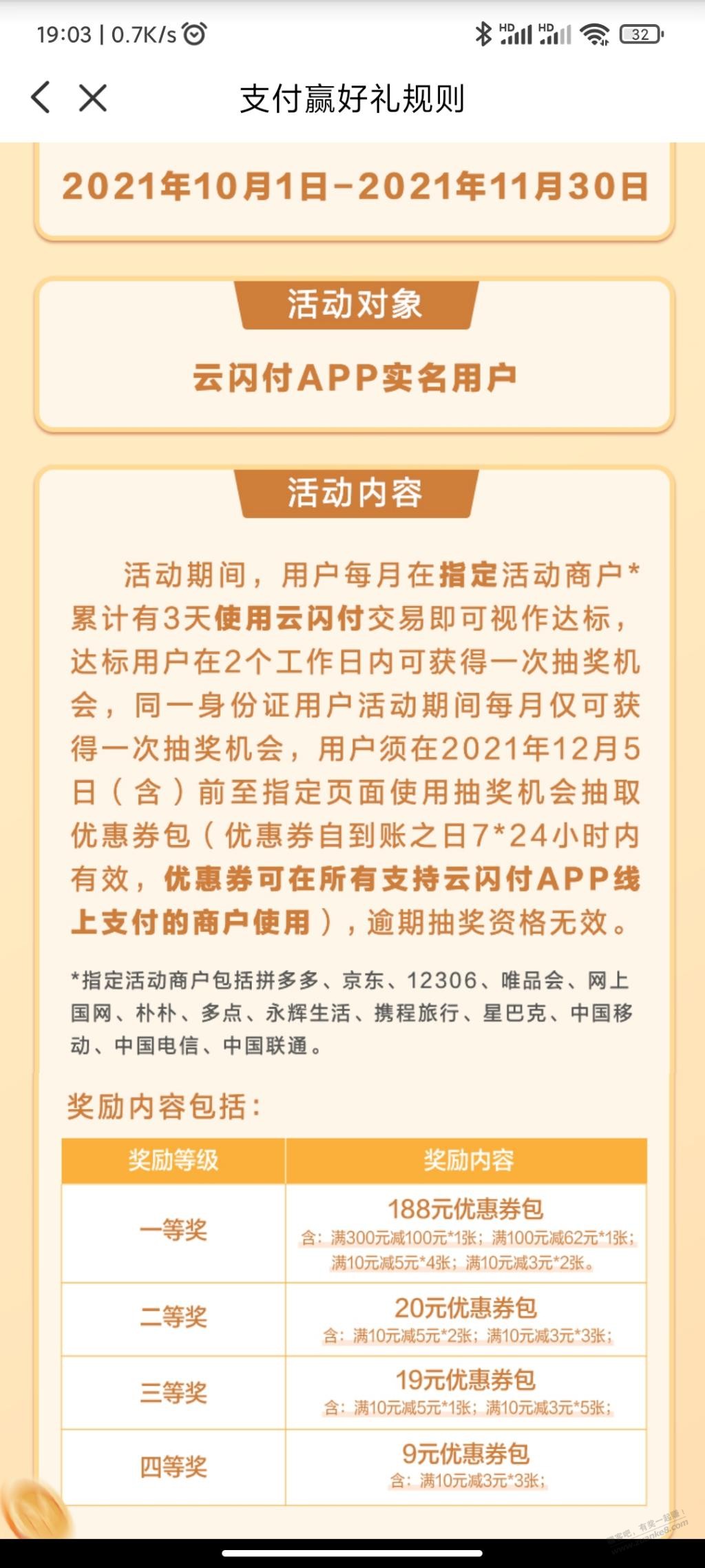Image resolution: width=705 pixels, height=1568 pixels.
Task: Close the rules page with X
Action: click(93, 98)
